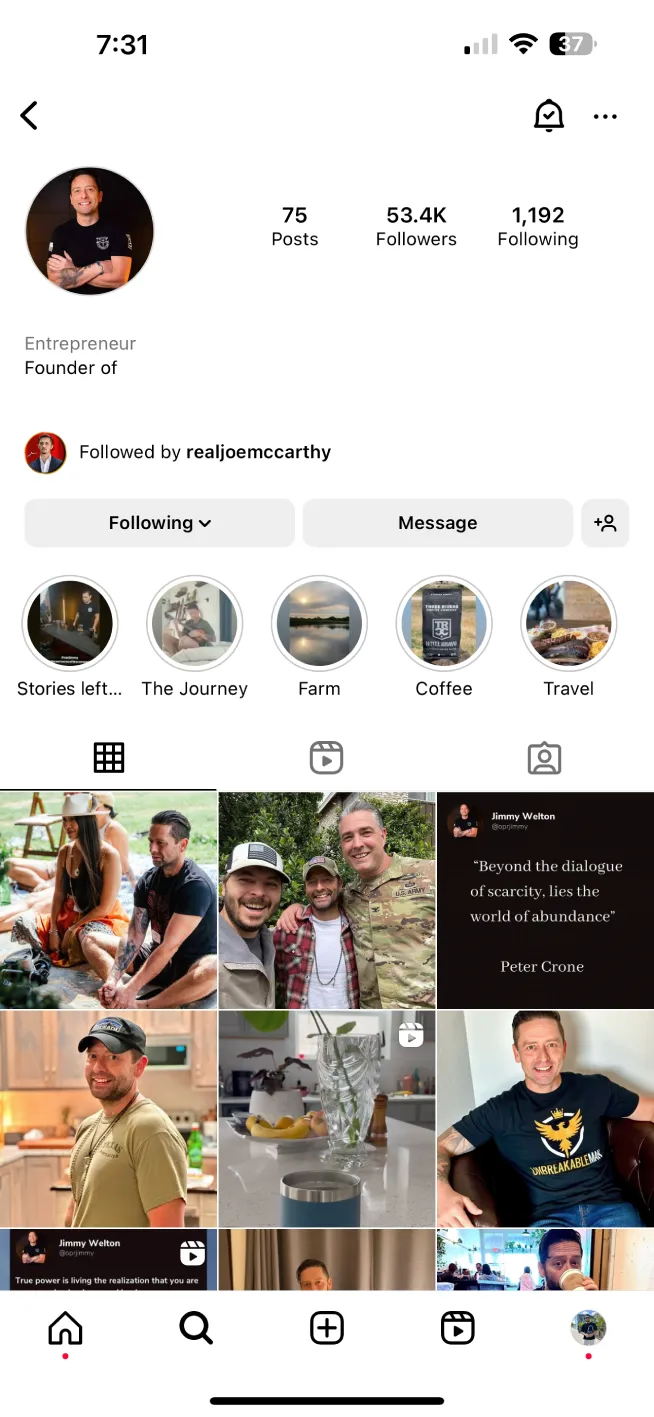Image resolution: width=654 pixels, height=1417 pixels.
Task: Switch to the Reels tab
Action: click(327, 759)
